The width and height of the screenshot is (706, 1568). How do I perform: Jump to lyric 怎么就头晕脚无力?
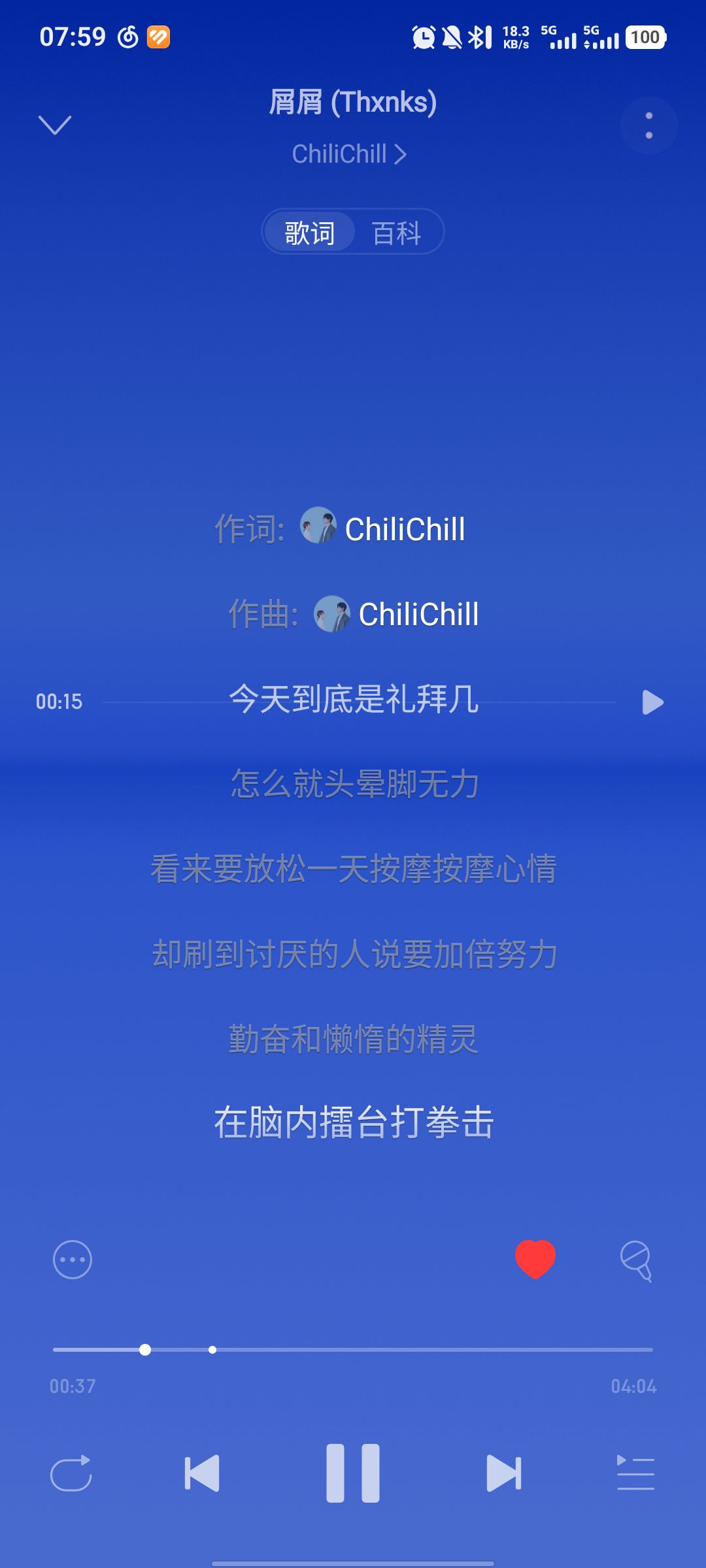click(354, 783)
